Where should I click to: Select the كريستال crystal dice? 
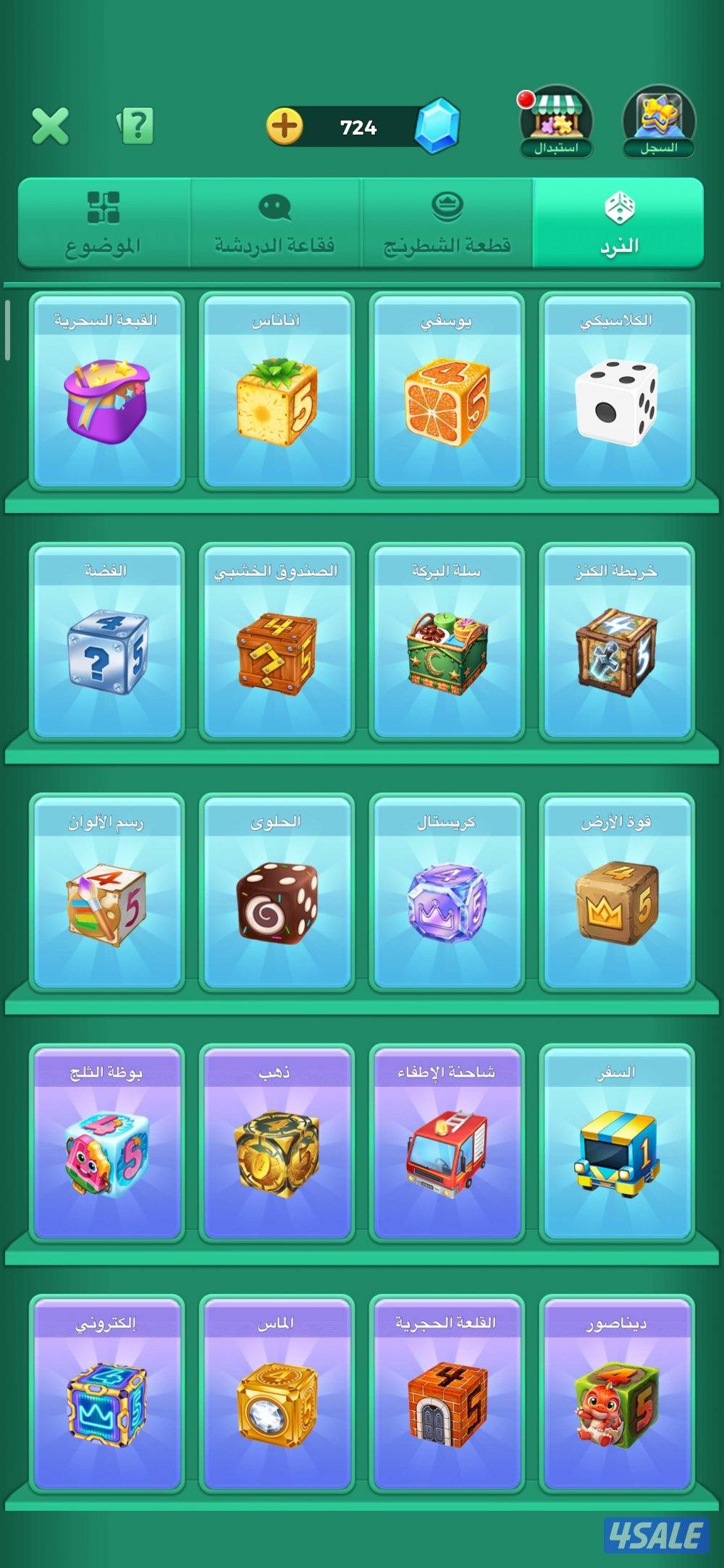(x=446, y=894)
